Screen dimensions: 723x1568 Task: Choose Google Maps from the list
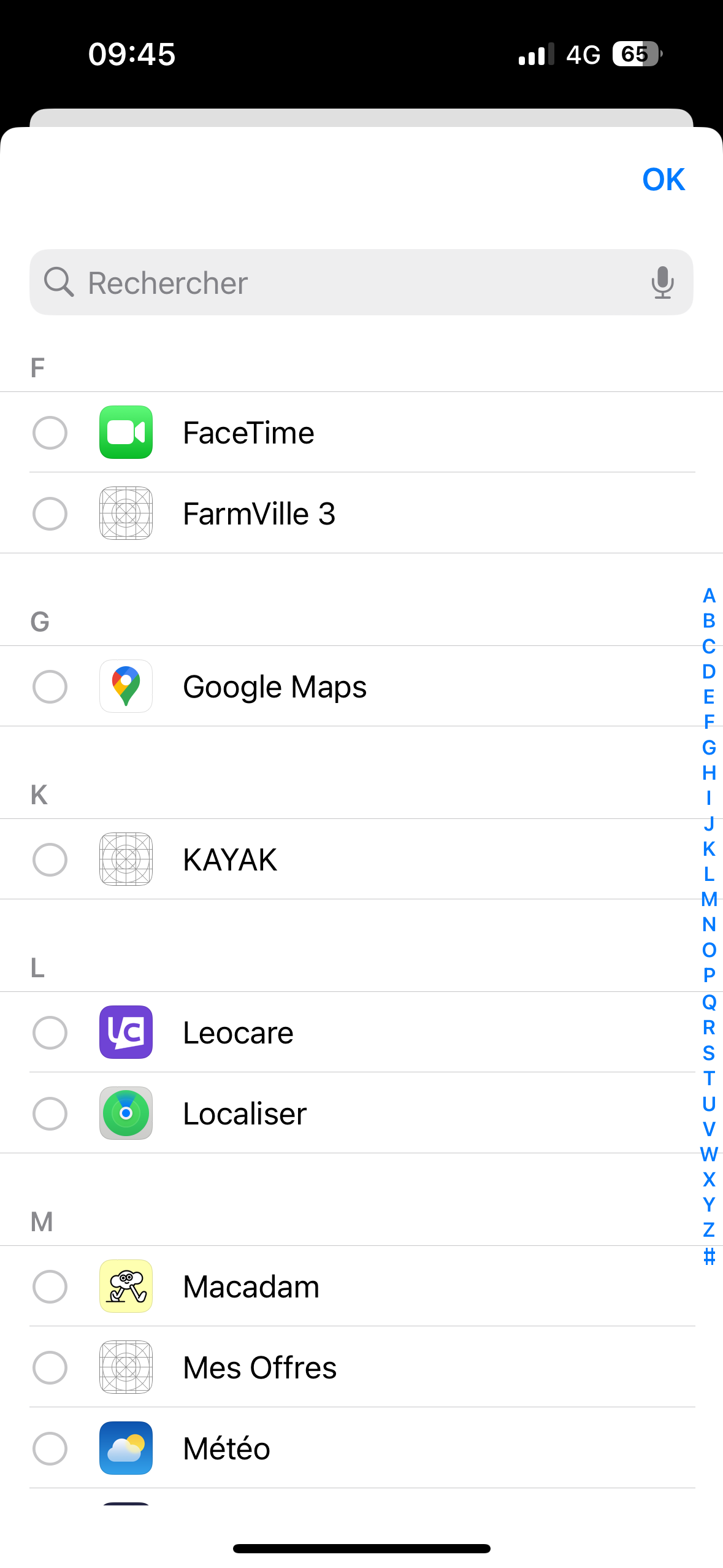[361, 686]
